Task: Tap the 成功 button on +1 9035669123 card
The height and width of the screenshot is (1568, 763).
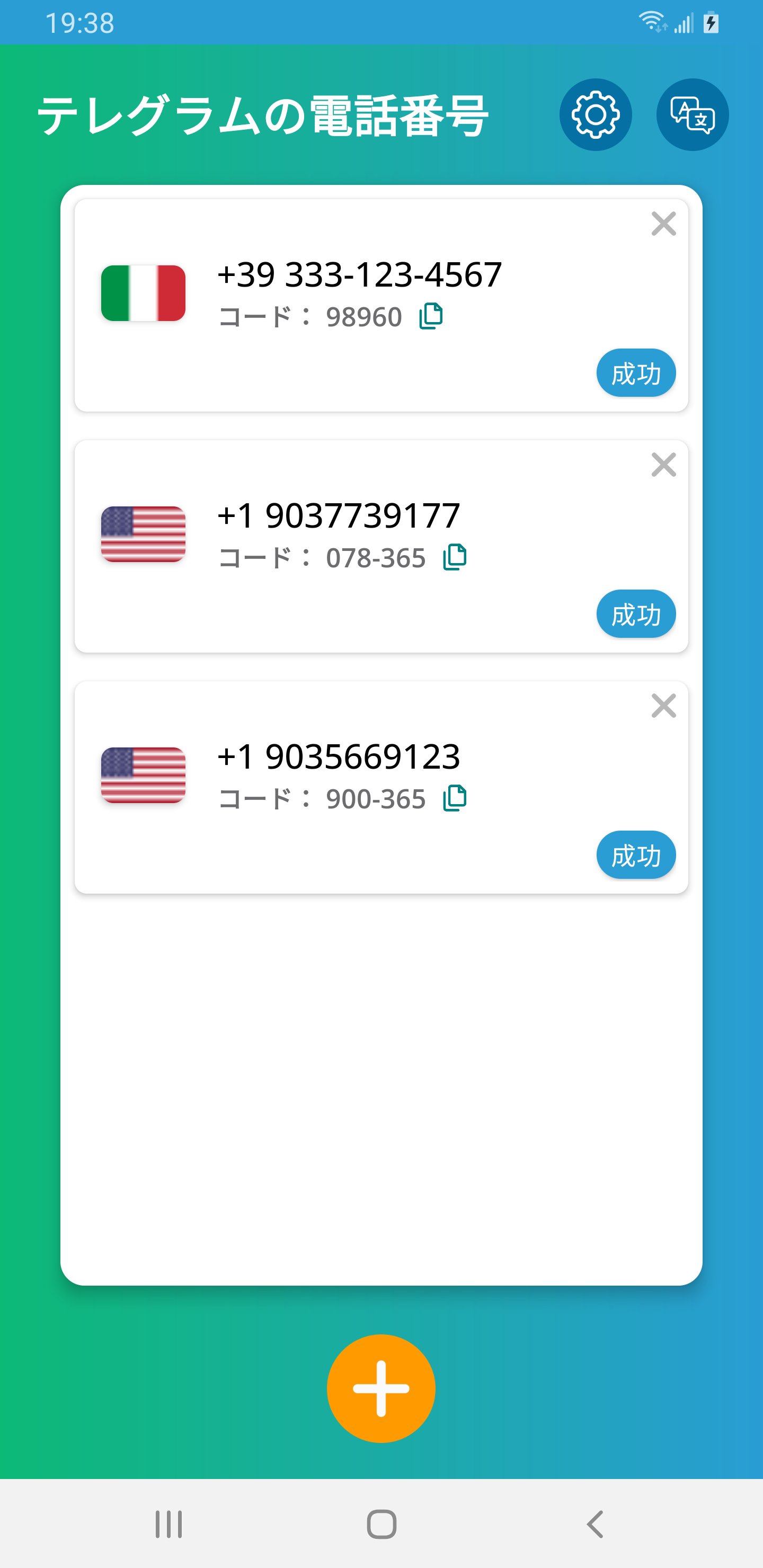Action: click(636, 854)
